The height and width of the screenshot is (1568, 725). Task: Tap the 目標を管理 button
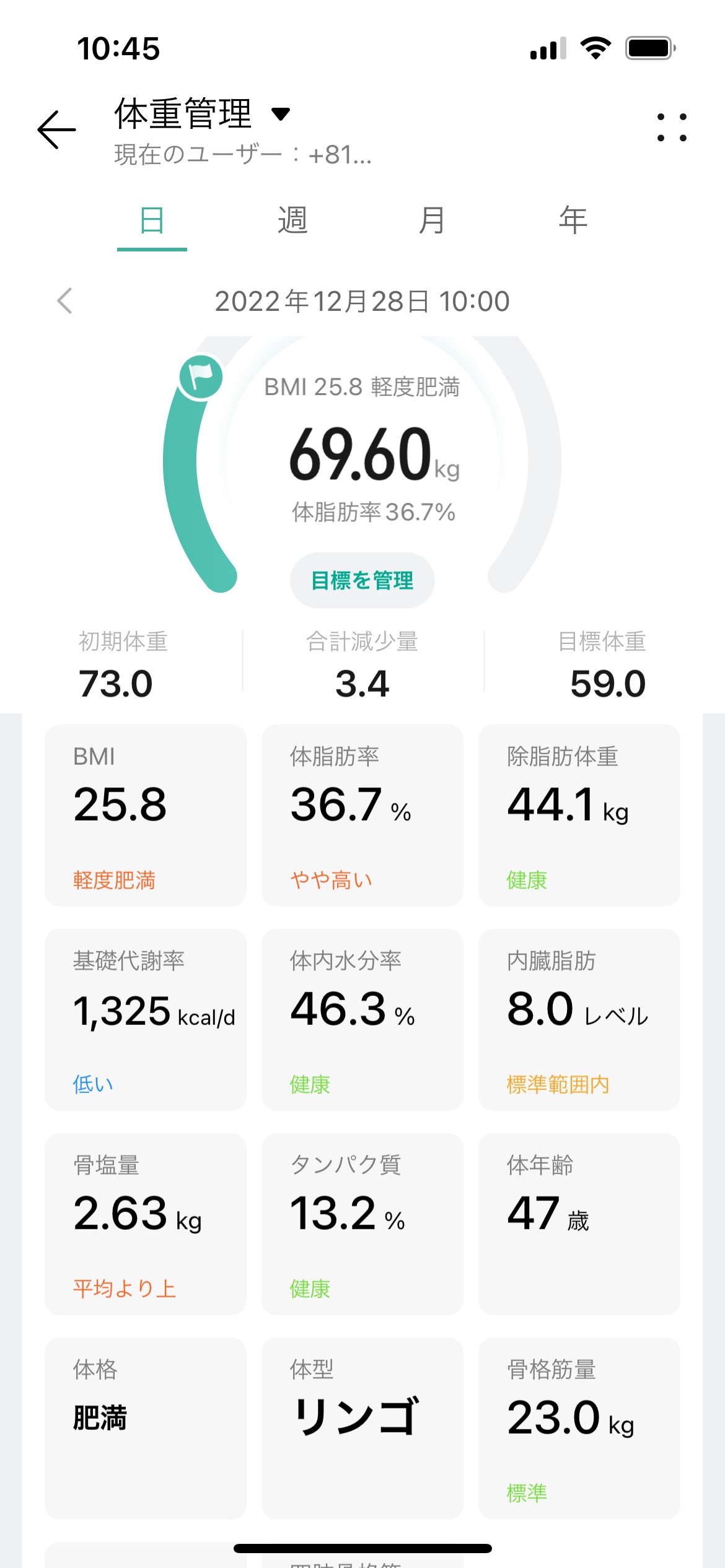[362, 580]
